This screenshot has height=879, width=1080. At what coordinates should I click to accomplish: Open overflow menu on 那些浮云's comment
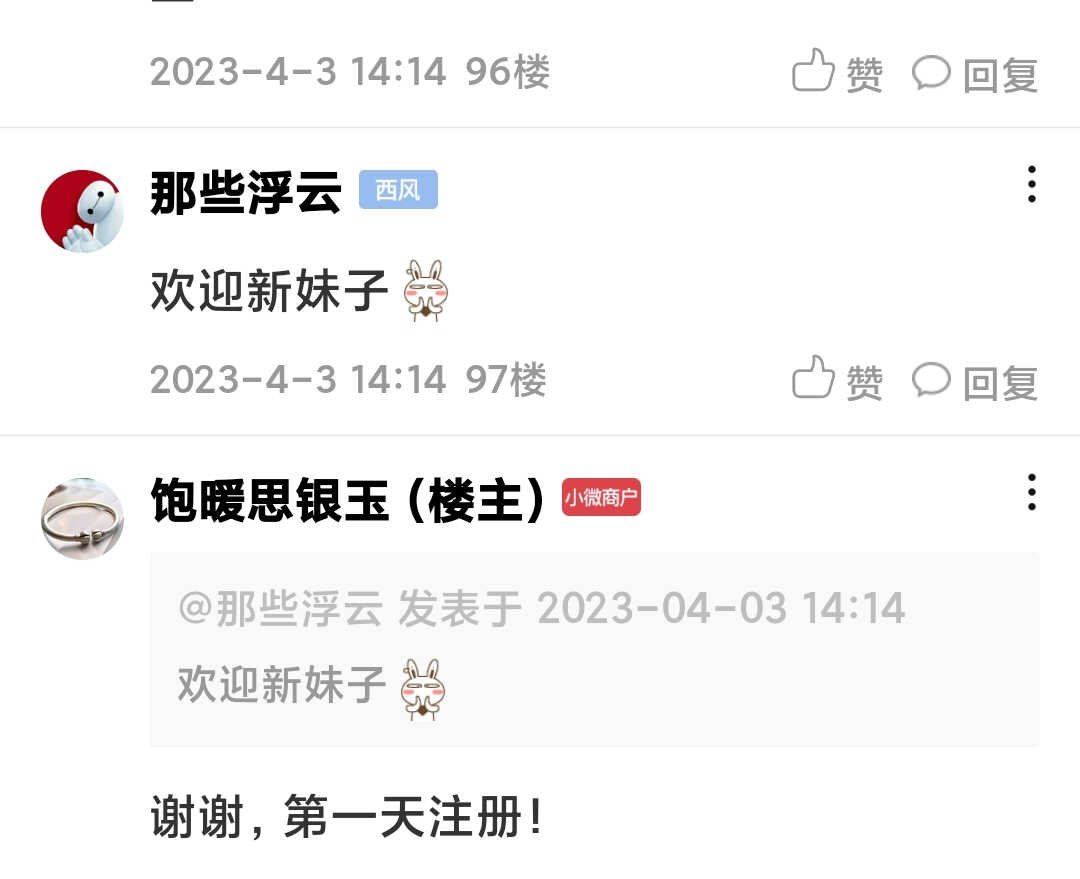(x=1031, y=185)
